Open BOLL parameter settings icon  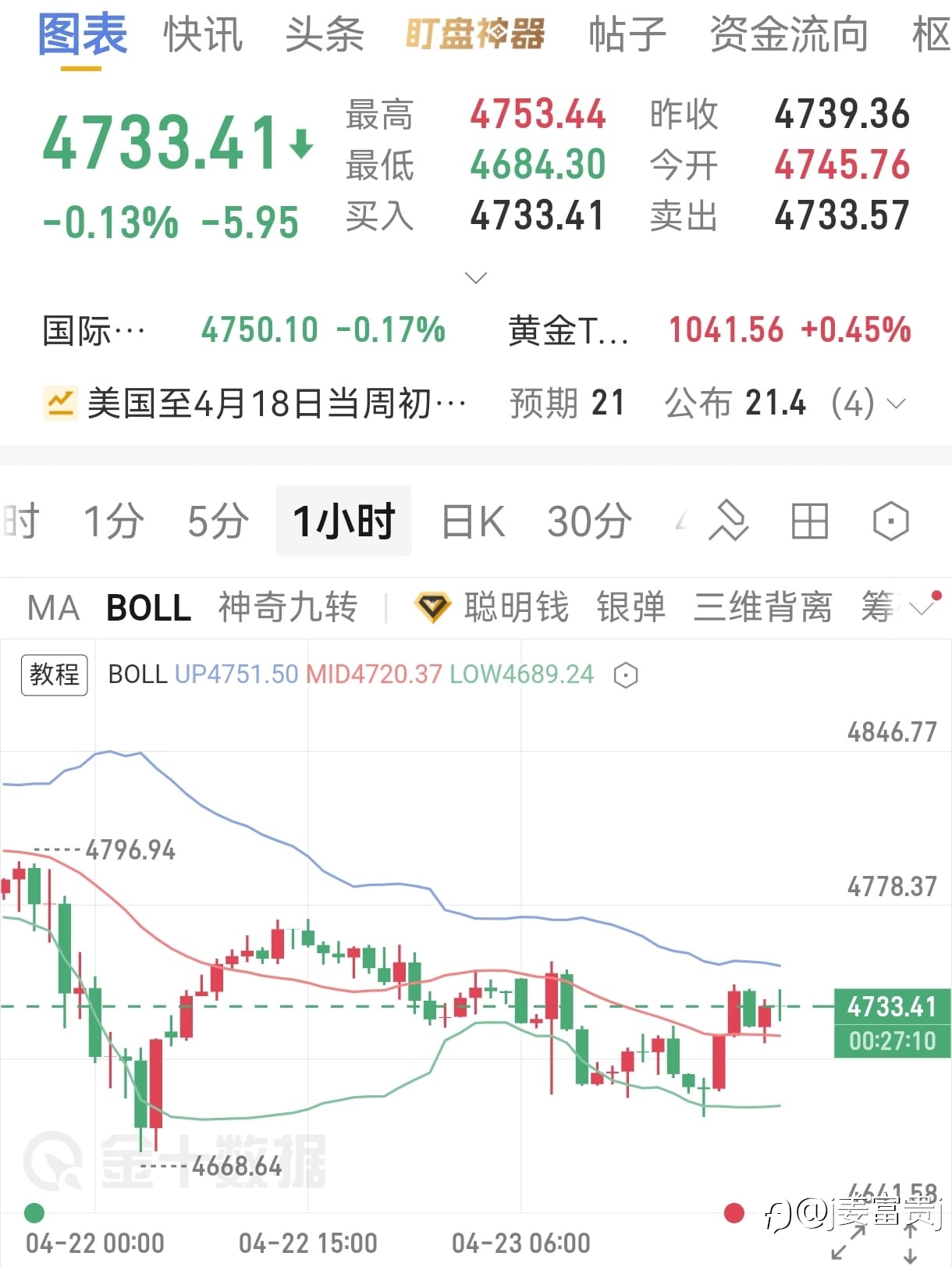point(626,674)
